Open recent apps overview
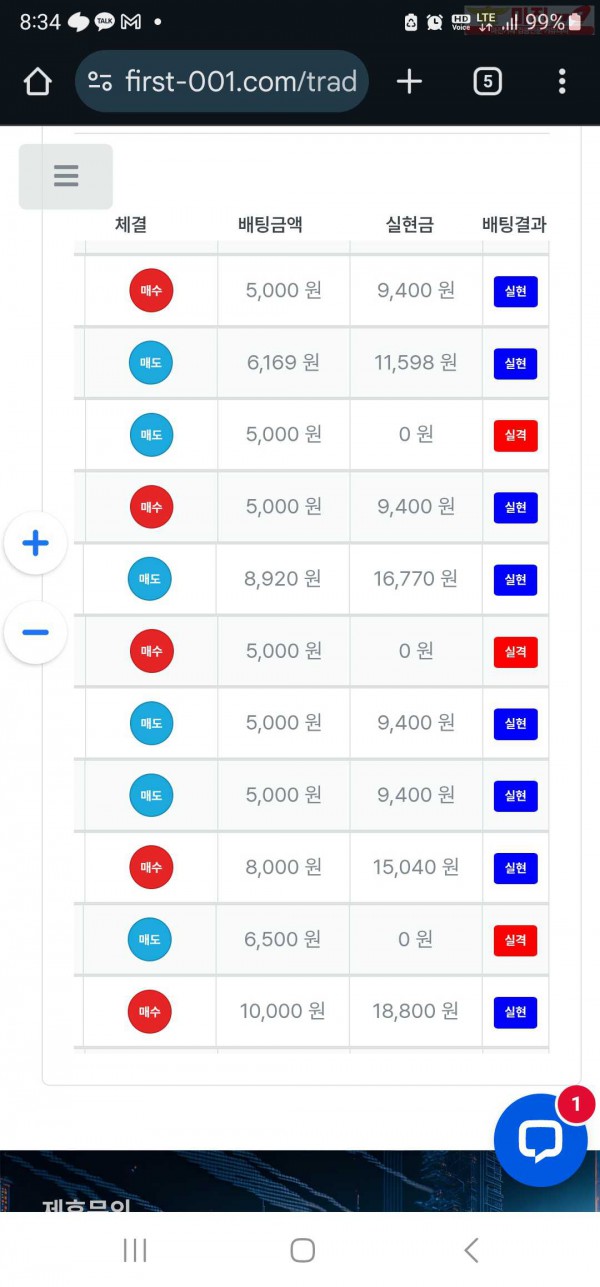The image size is (600, 1287). pos(135,1249)
